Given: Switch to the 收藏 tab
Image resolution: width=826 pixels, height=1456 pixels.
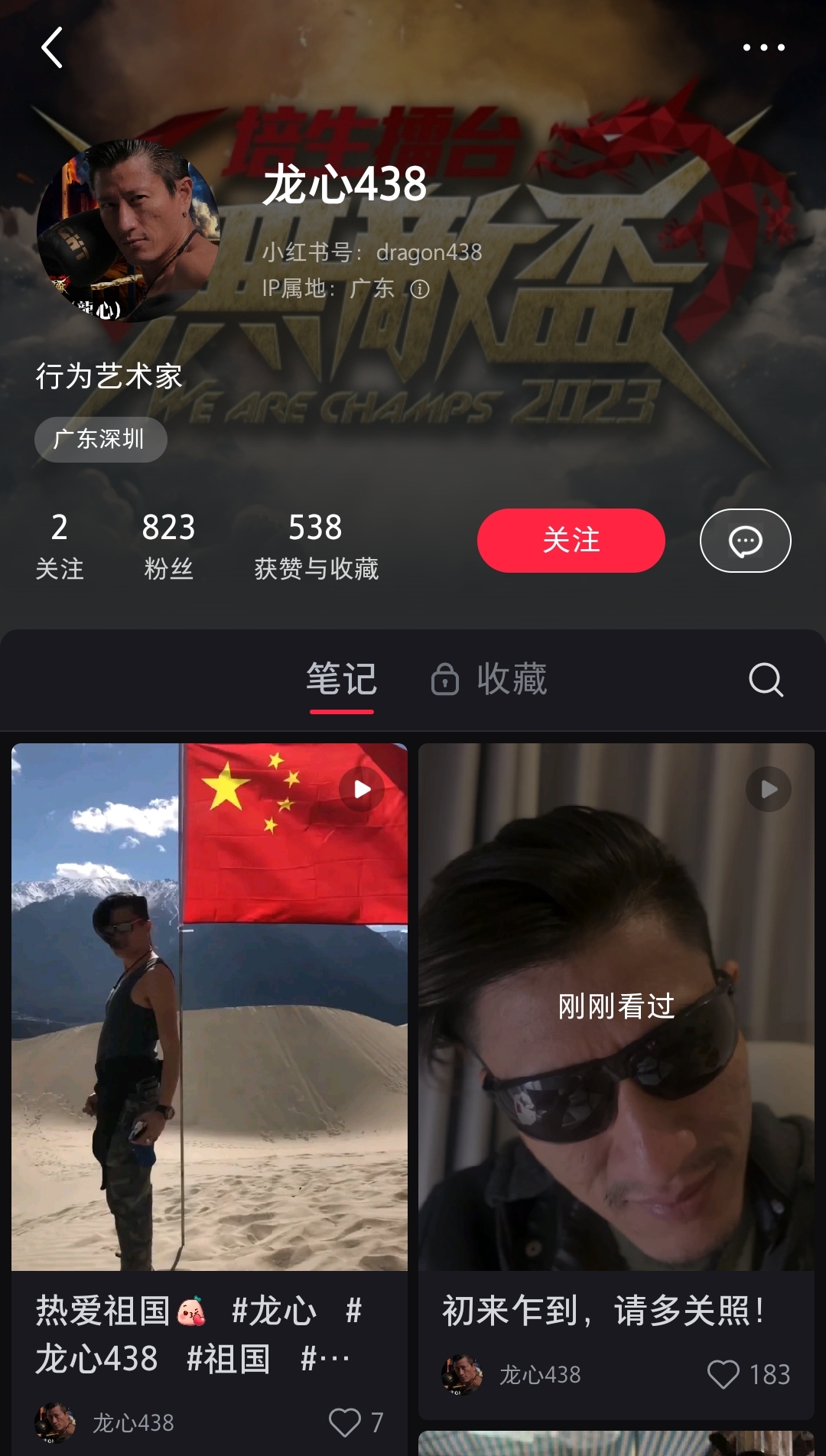Looking at the screenshot, I should (511, 679).
